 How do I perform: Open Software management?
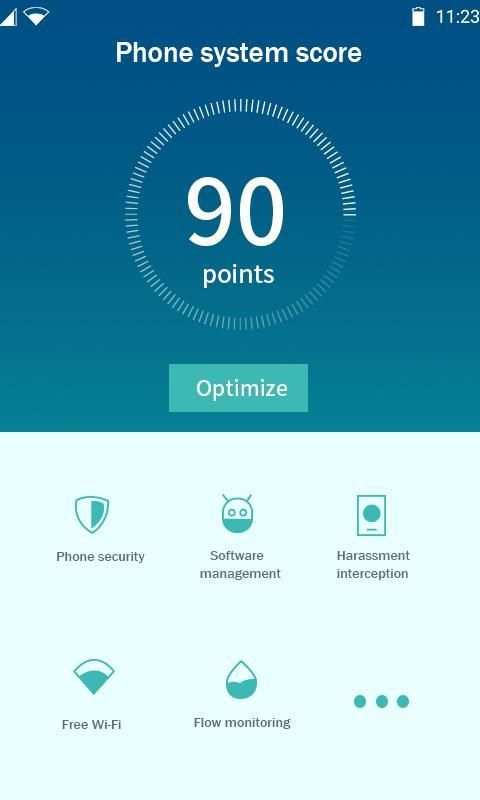240,537
